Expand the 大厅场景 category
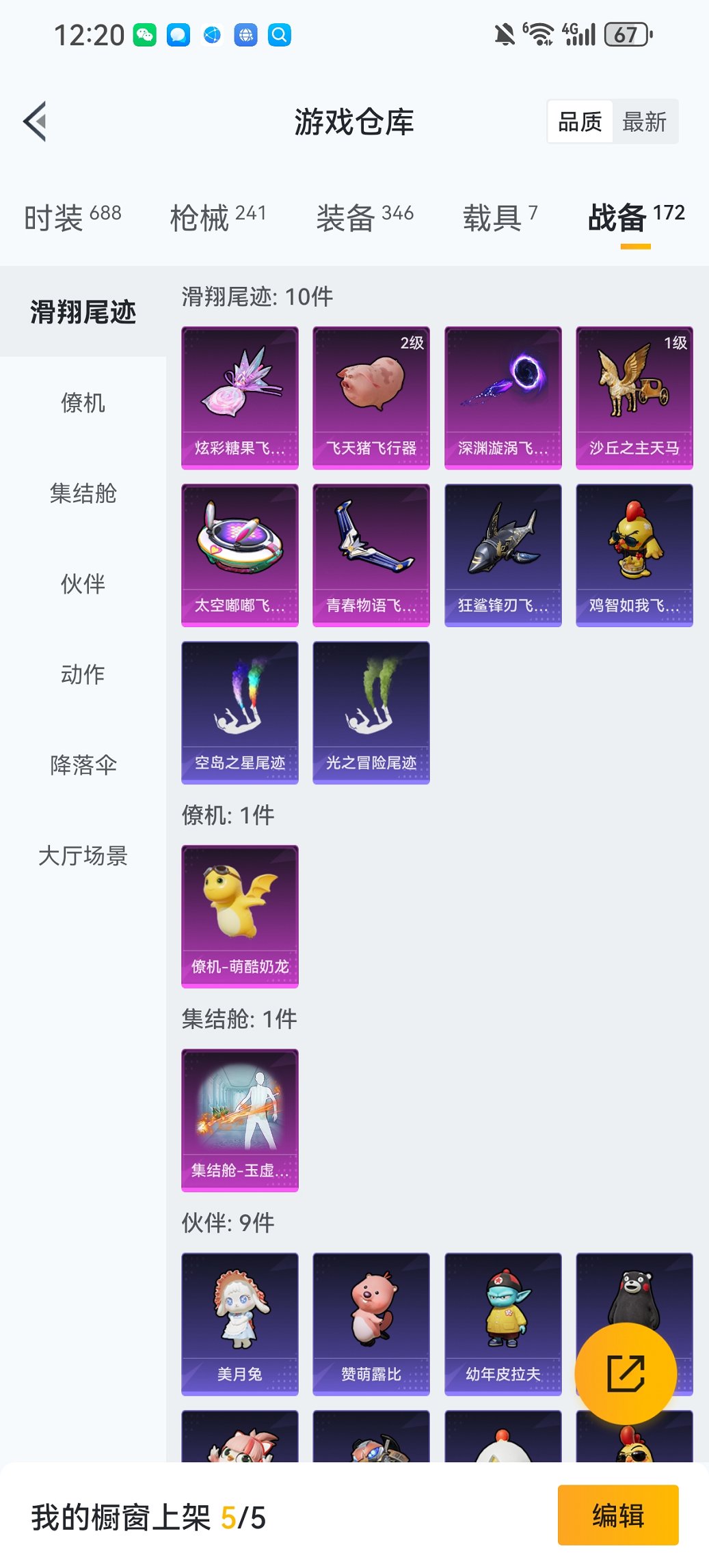Viewport: 709px width, 1568px height. click(83, 855)
